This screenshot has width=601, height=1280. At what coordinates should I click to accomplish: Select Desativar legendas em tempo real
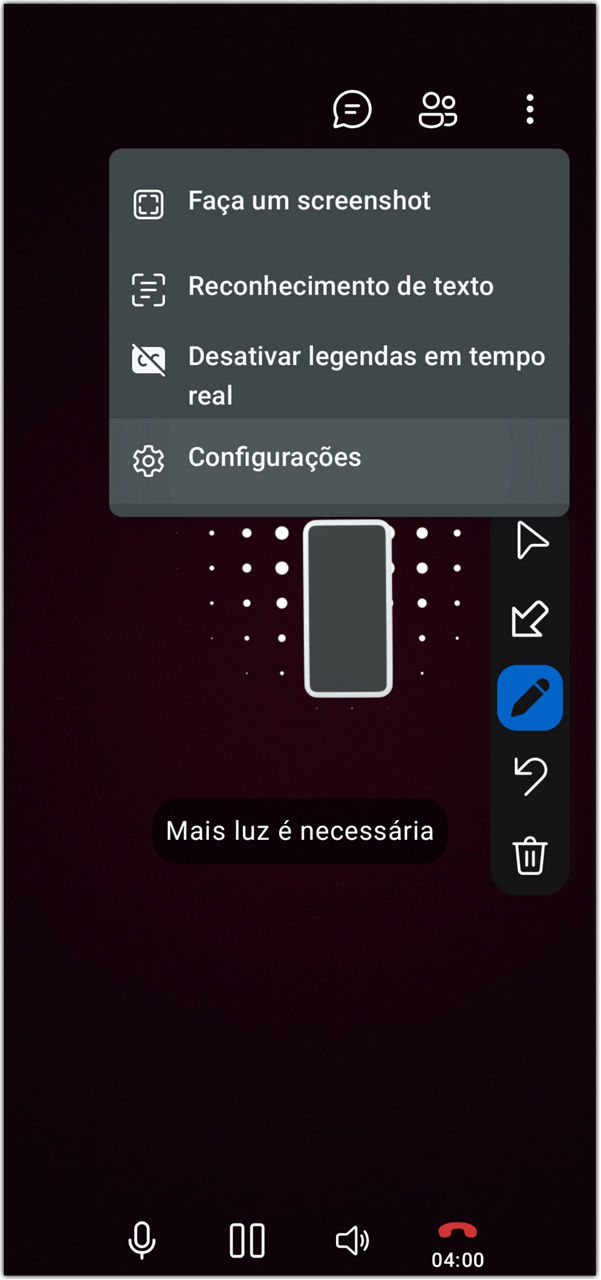coord(366,374)
